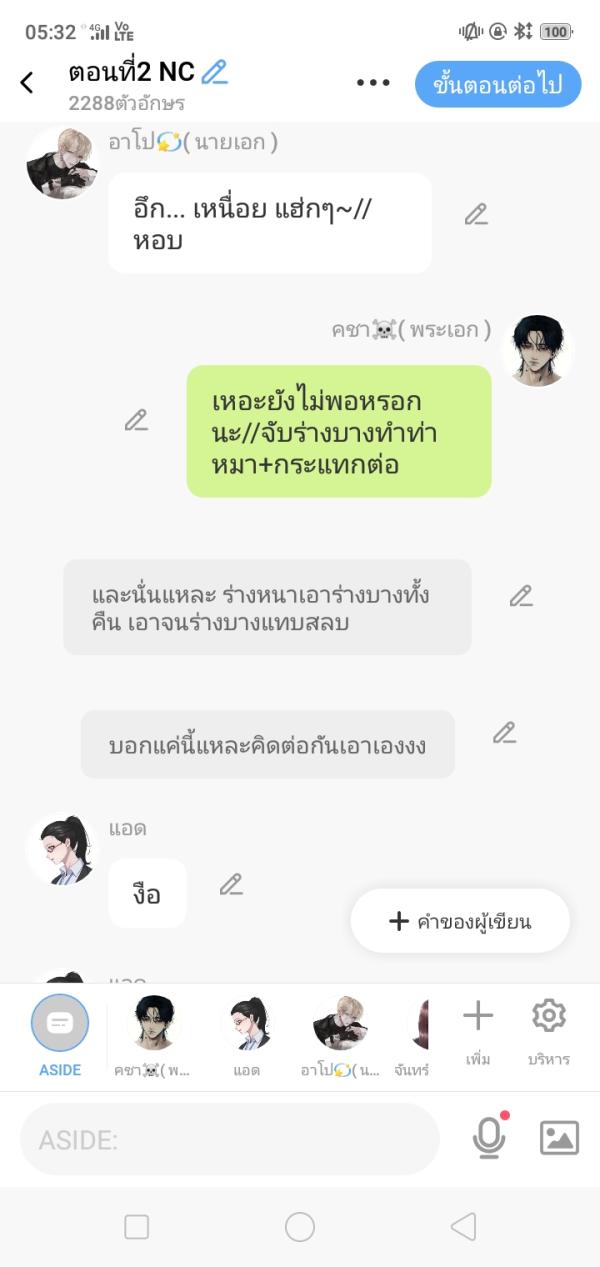
Task: Edit the message งือ from แอด
Action: pos(231,884)
